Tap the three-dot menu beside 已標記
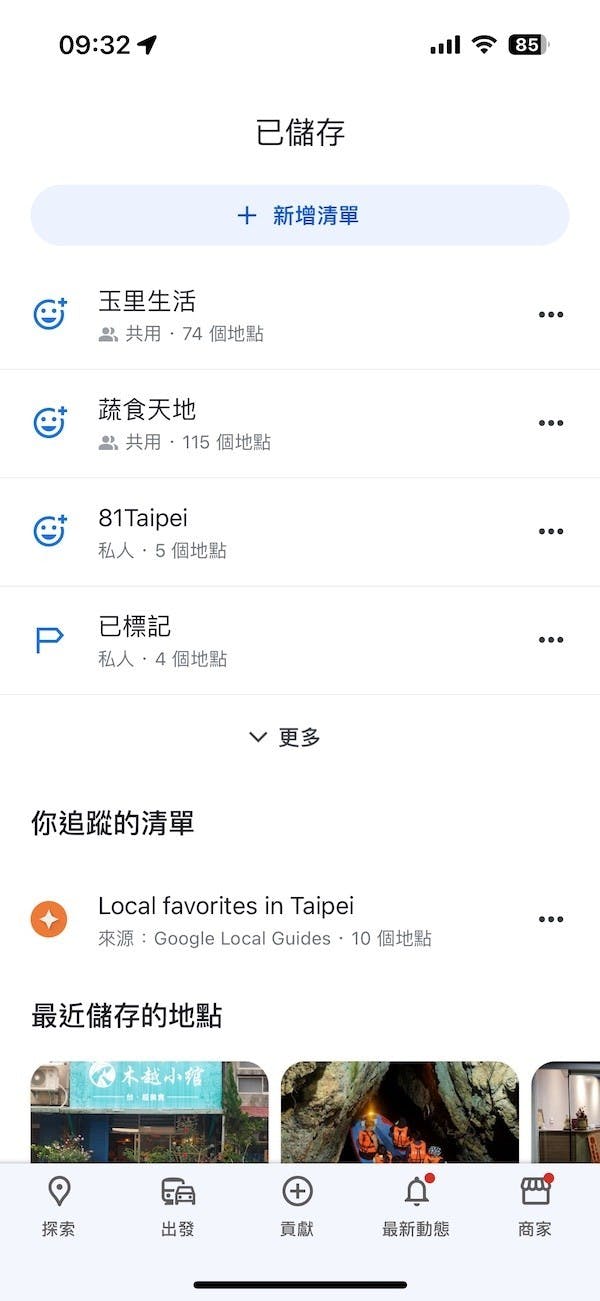 pyautogui.click(x=551, y=640)
